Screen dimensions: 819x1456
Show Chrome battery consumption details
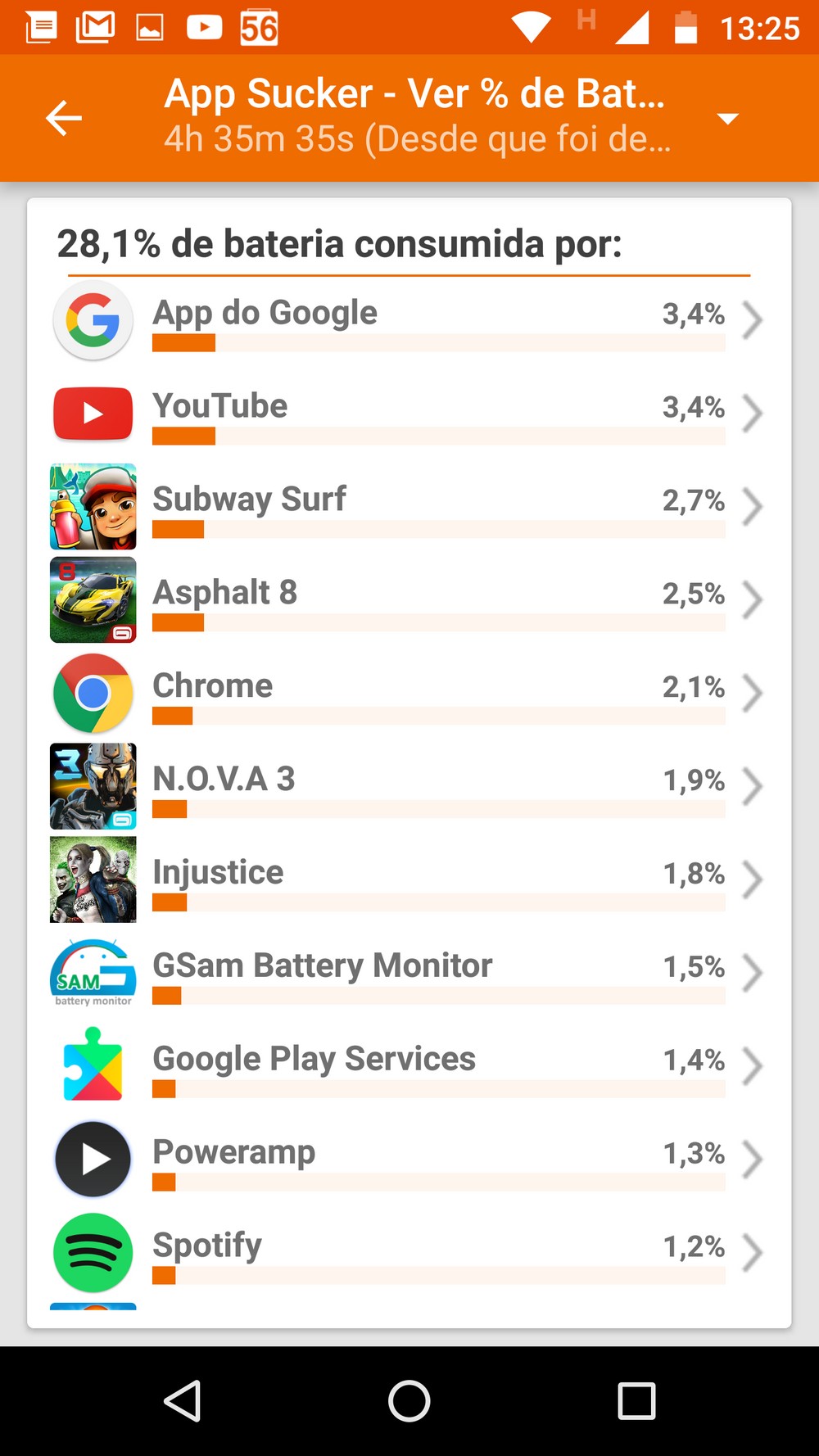pos(409,694)
